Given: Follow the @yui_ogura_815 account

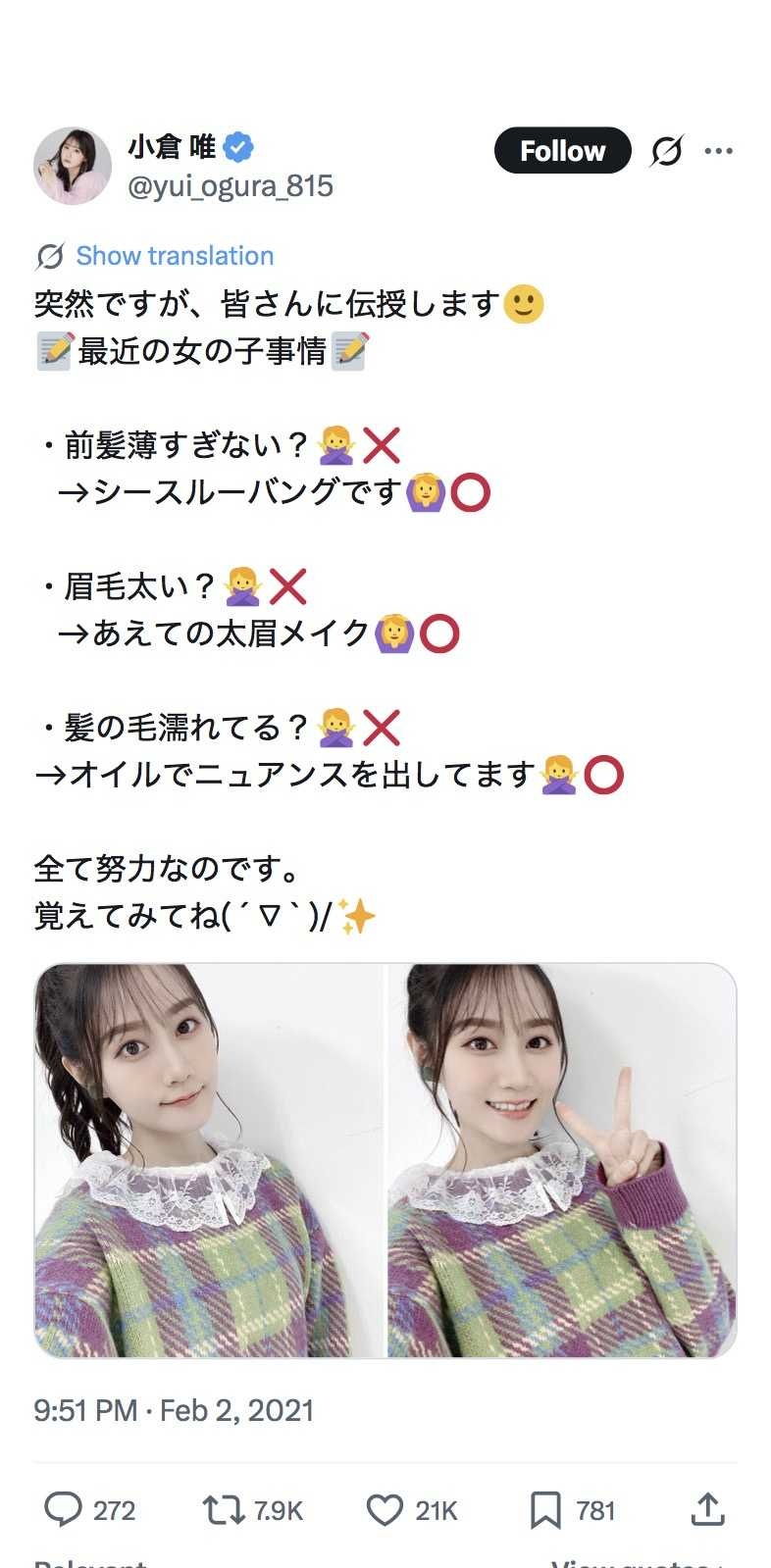Looking at the screenshot, I should (562, 151).
